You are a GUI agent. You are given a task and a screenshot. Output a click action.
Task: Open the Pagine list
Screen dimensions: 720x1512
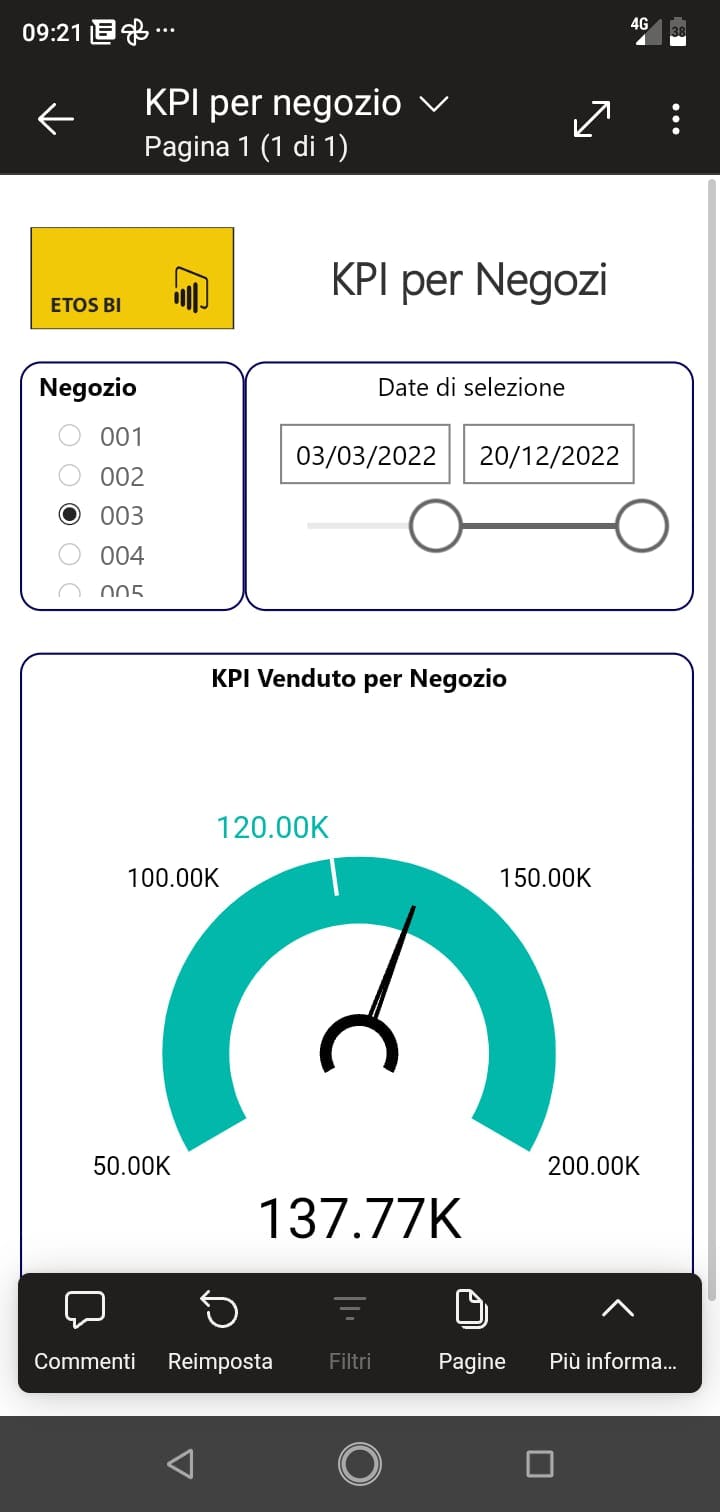tap(472, 1330)
